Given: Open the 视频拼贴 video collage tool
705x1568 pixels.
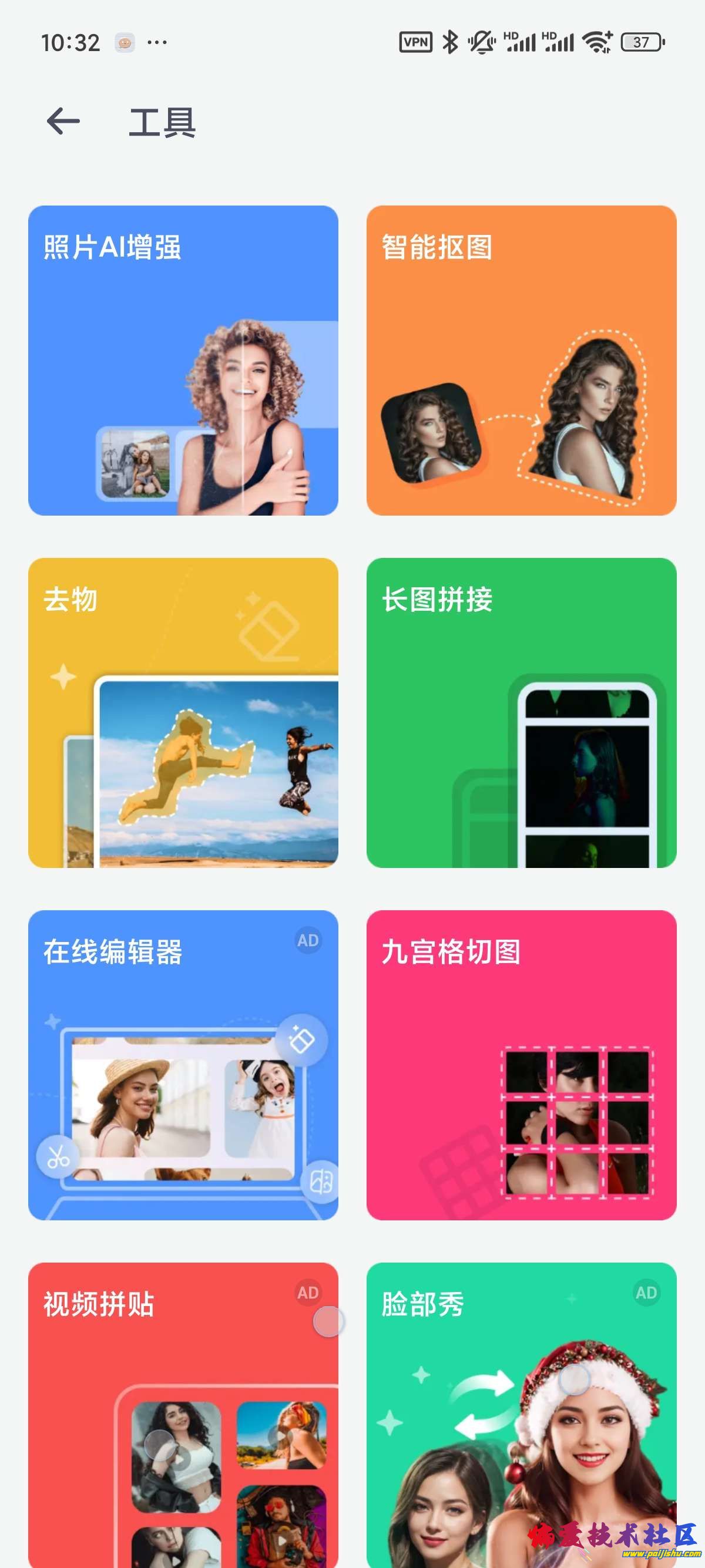Looking at the screenshot, I should [183, 1412].
